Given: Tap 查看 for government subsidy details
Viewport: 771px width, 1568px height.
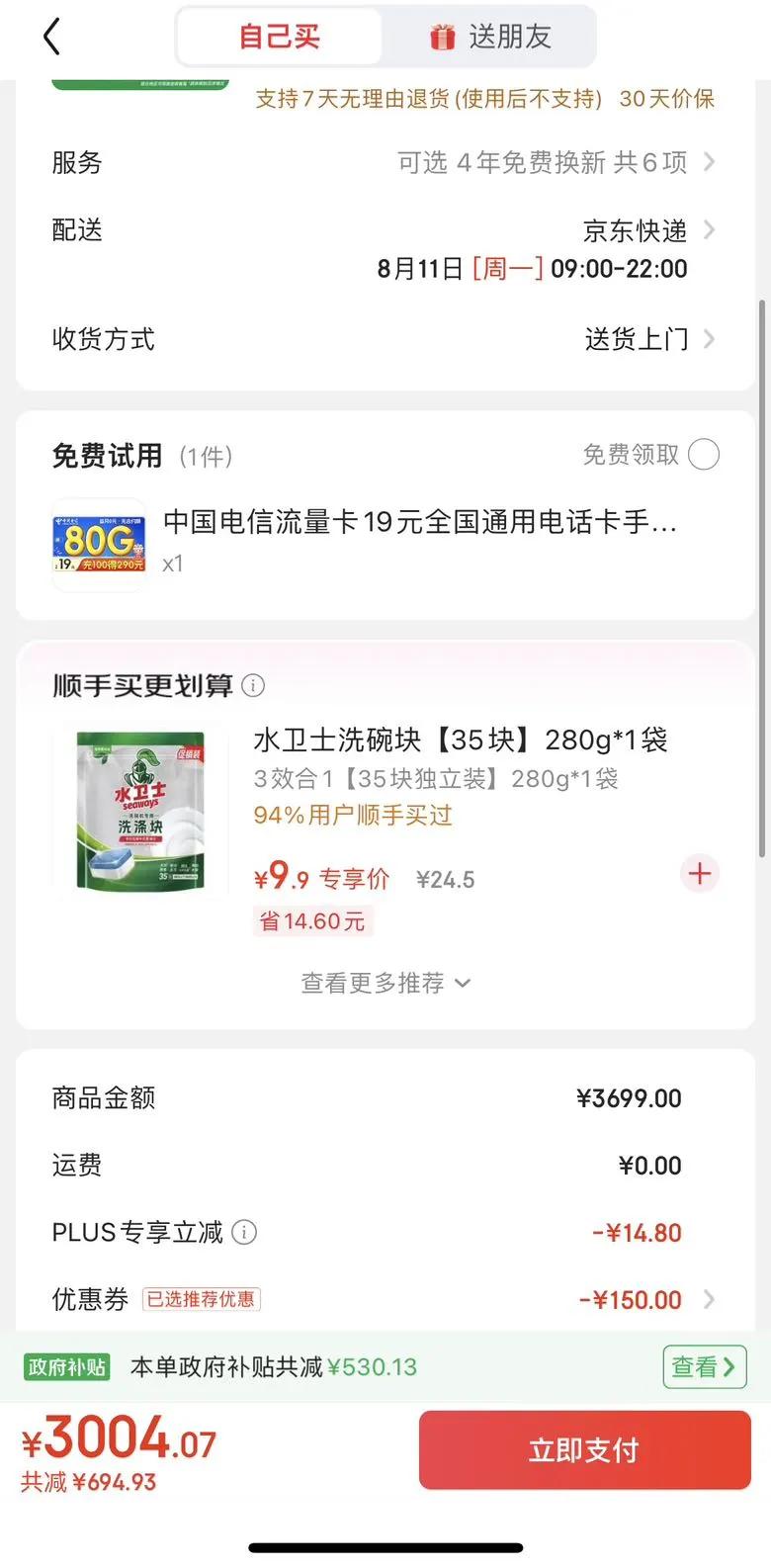Looking at the screenshot, I should (x=704, y=1367).
